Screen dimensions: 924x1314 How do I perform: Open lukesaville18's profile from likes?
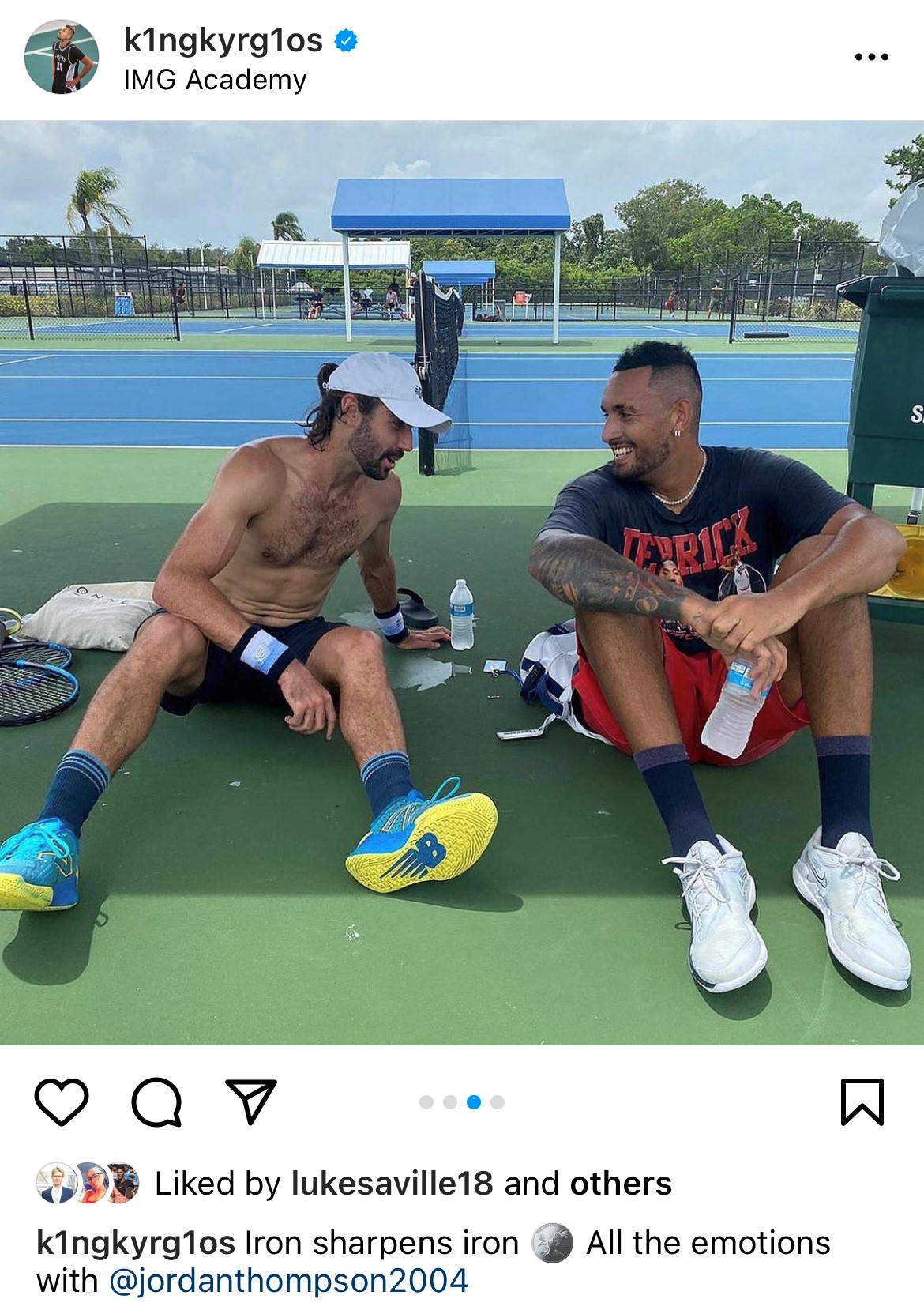[392, 1184]
